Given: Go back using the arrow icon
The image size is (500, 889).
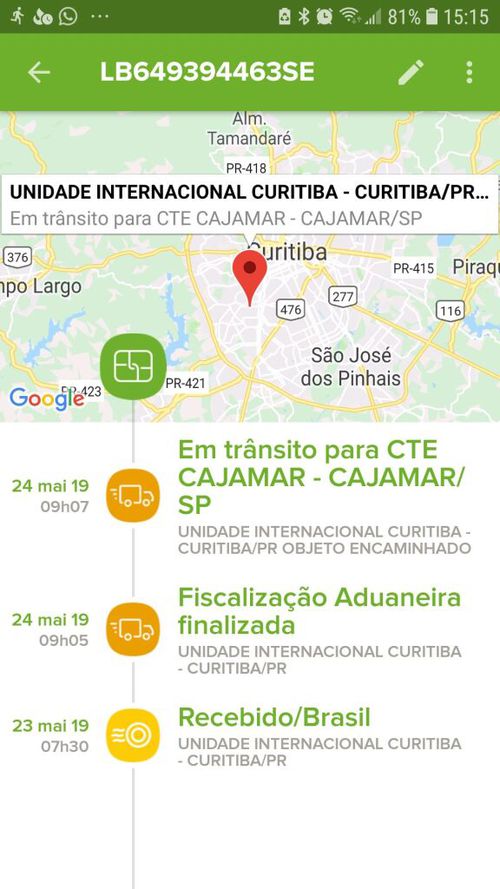Looking at the screenshot, I should point(39,73).
